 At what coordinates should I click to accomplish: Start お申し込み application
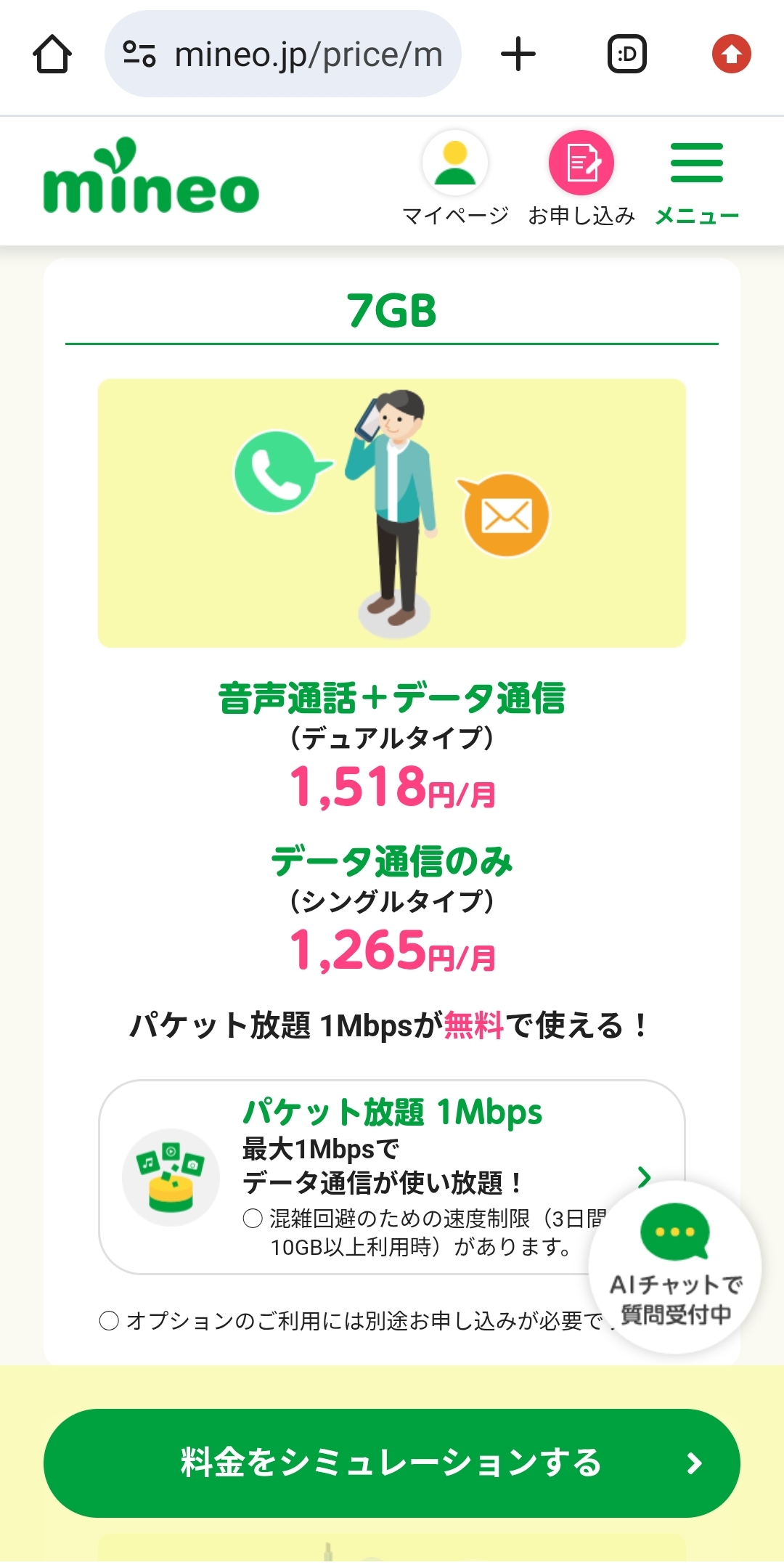581,178
